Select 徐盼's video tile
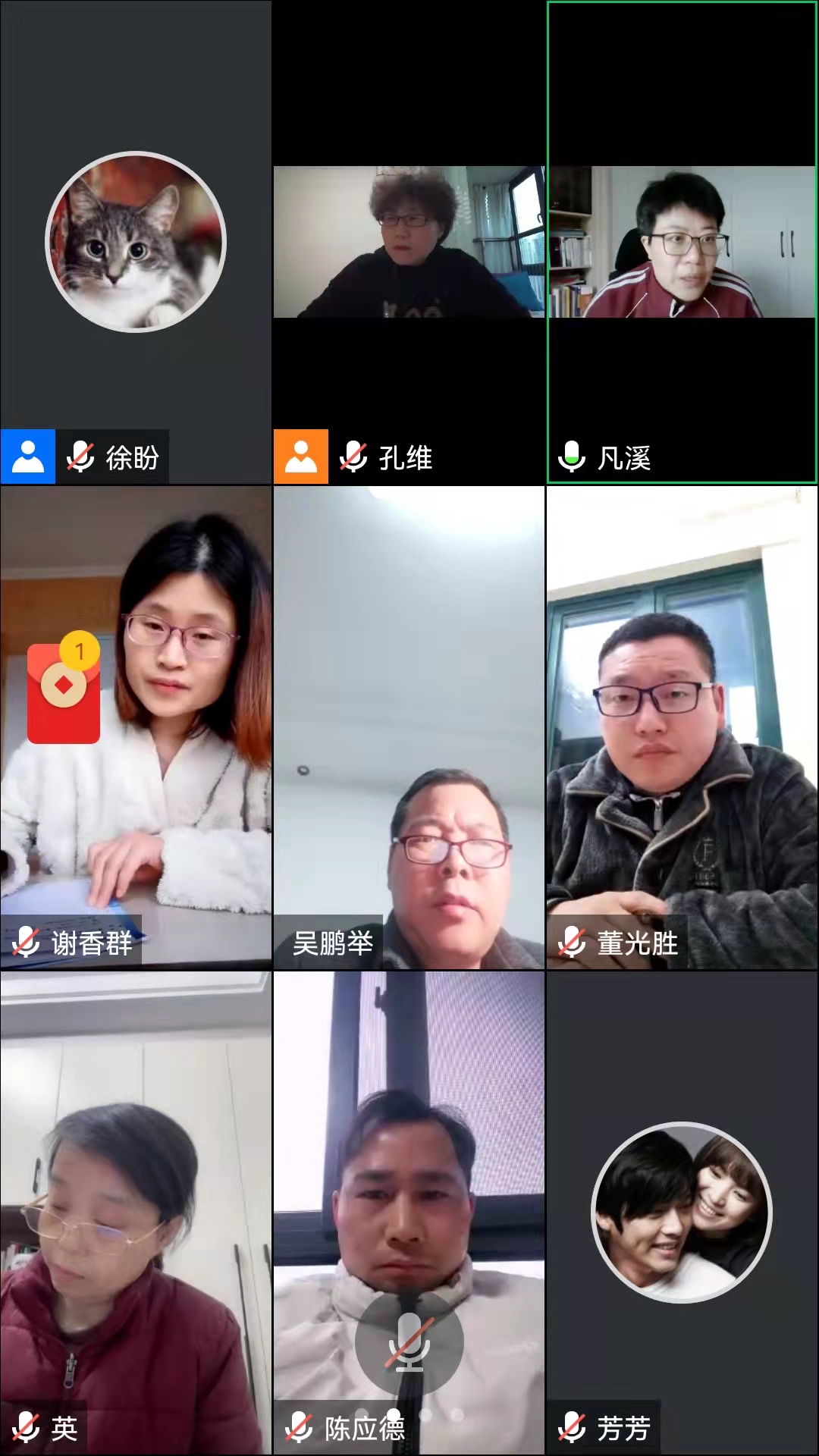This screenshot has width=819, height=1456. pos(136,243)
